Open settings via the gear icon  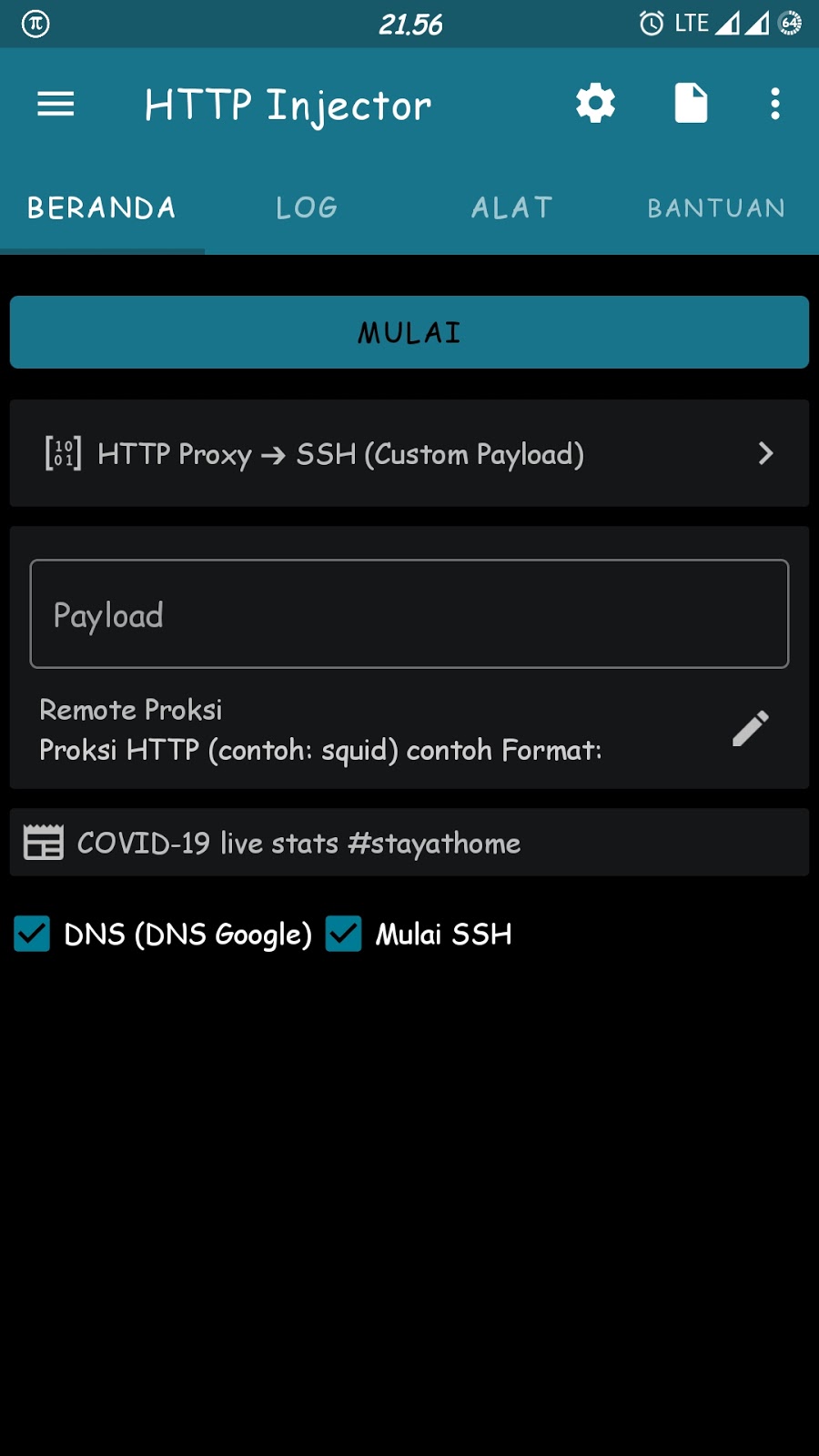(596, 104)
